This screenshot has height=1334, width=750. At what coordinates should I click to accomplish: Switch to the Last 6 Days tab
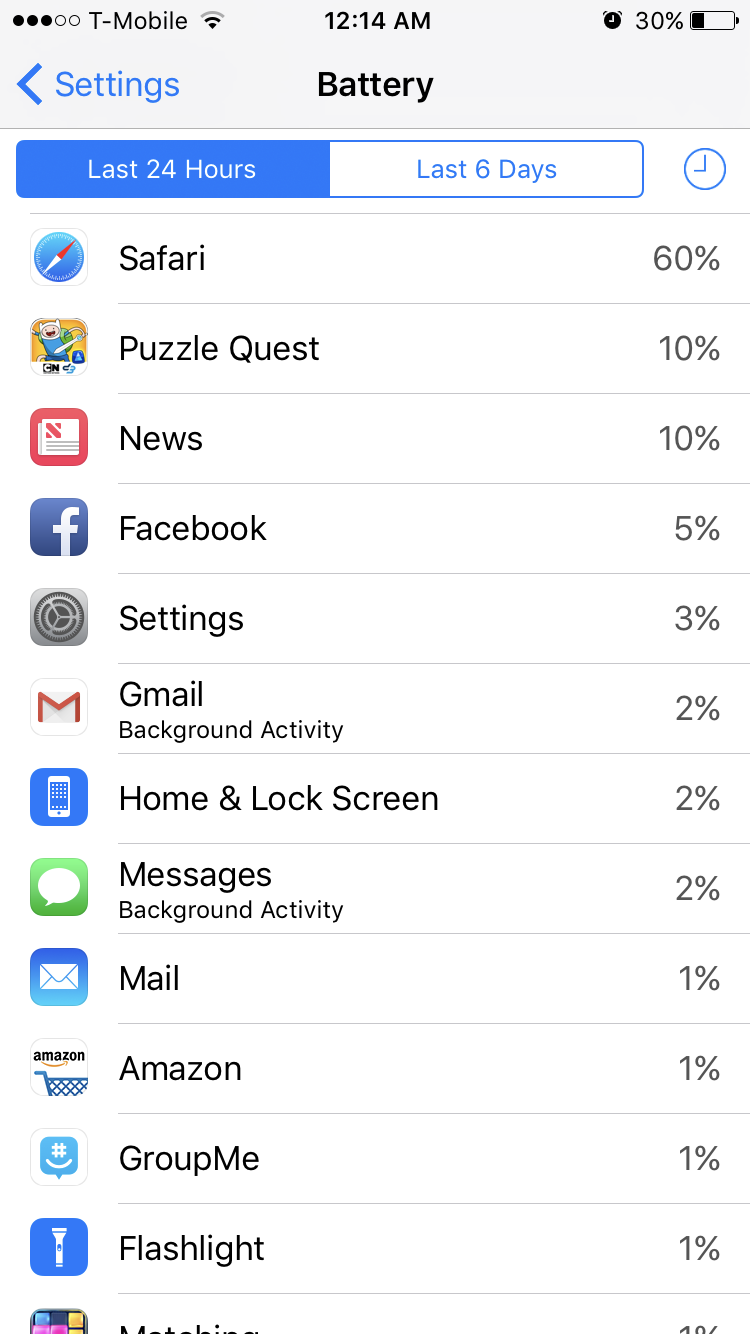click(x=486, y=169)
